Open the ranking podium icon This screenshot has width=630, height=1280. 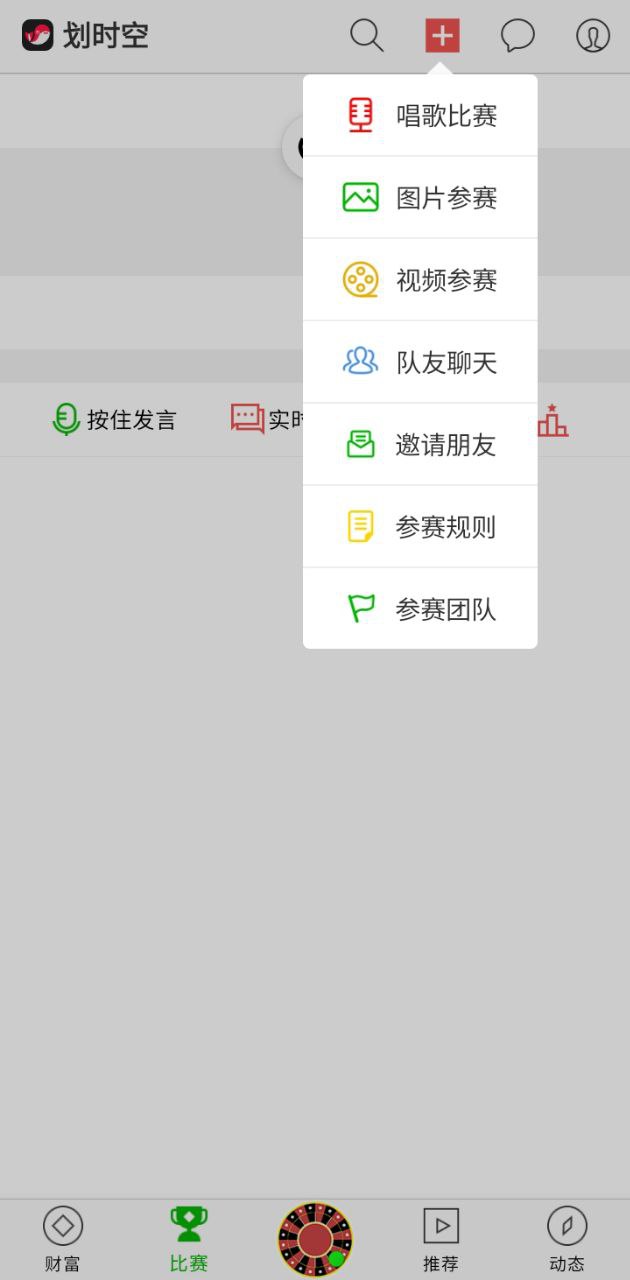coord(552,420)
